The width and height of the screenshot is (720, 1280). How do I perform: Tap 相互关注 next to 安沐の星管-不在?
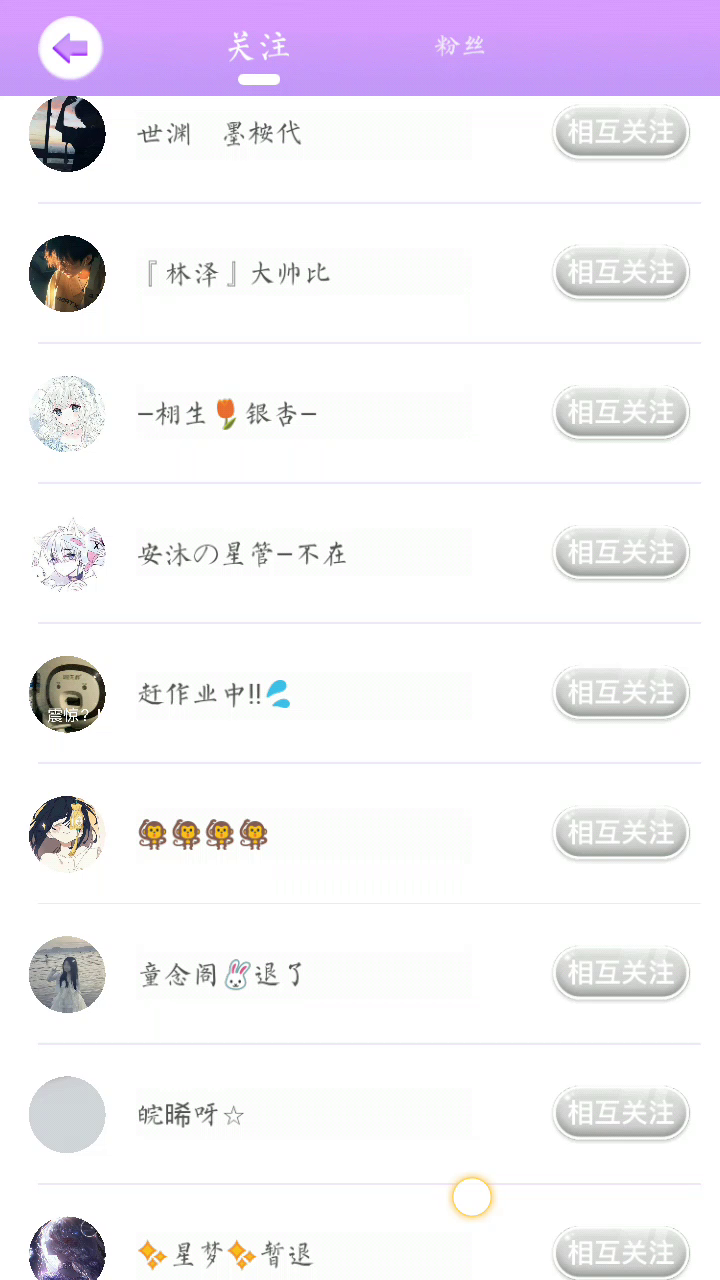pos(621,552)
